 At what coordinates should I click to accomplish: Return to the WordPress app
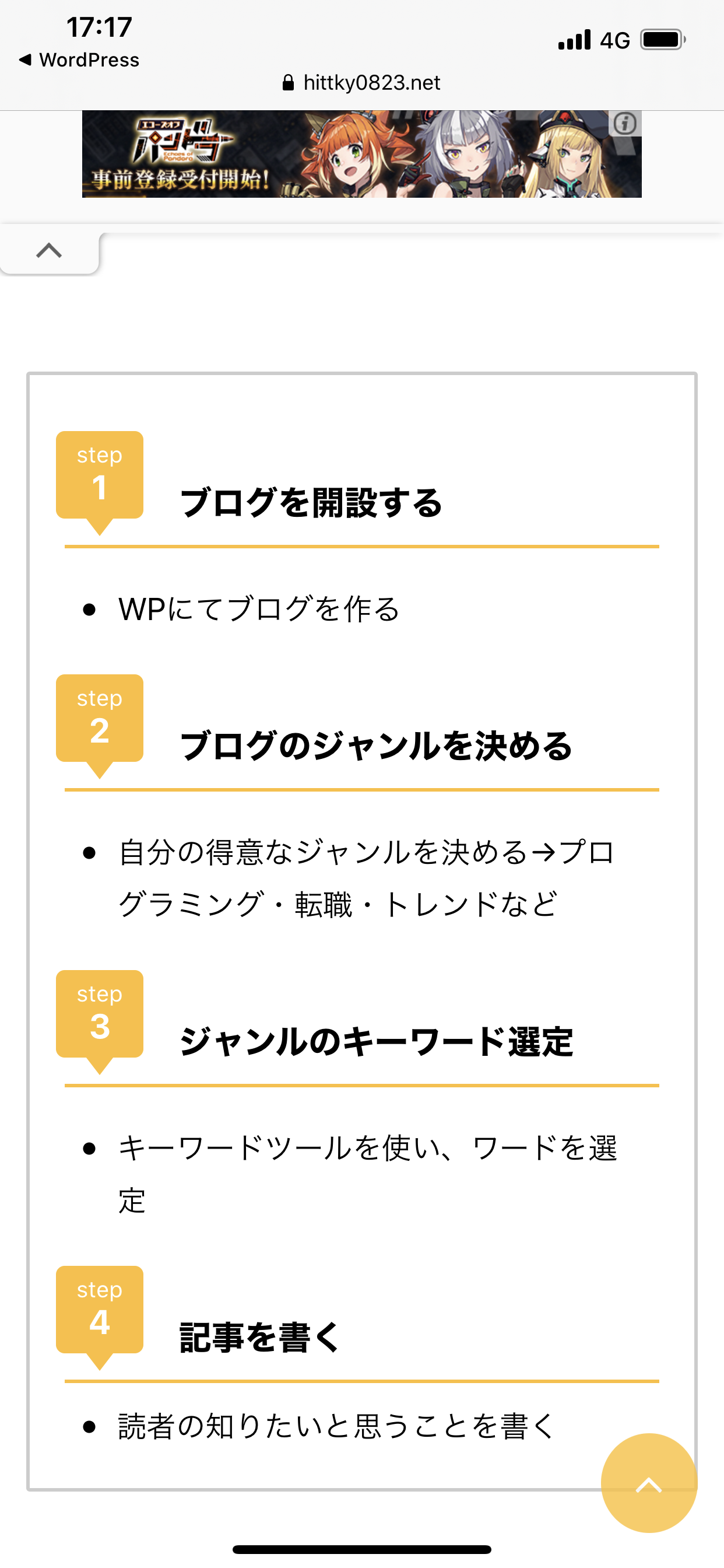[79, 60]
